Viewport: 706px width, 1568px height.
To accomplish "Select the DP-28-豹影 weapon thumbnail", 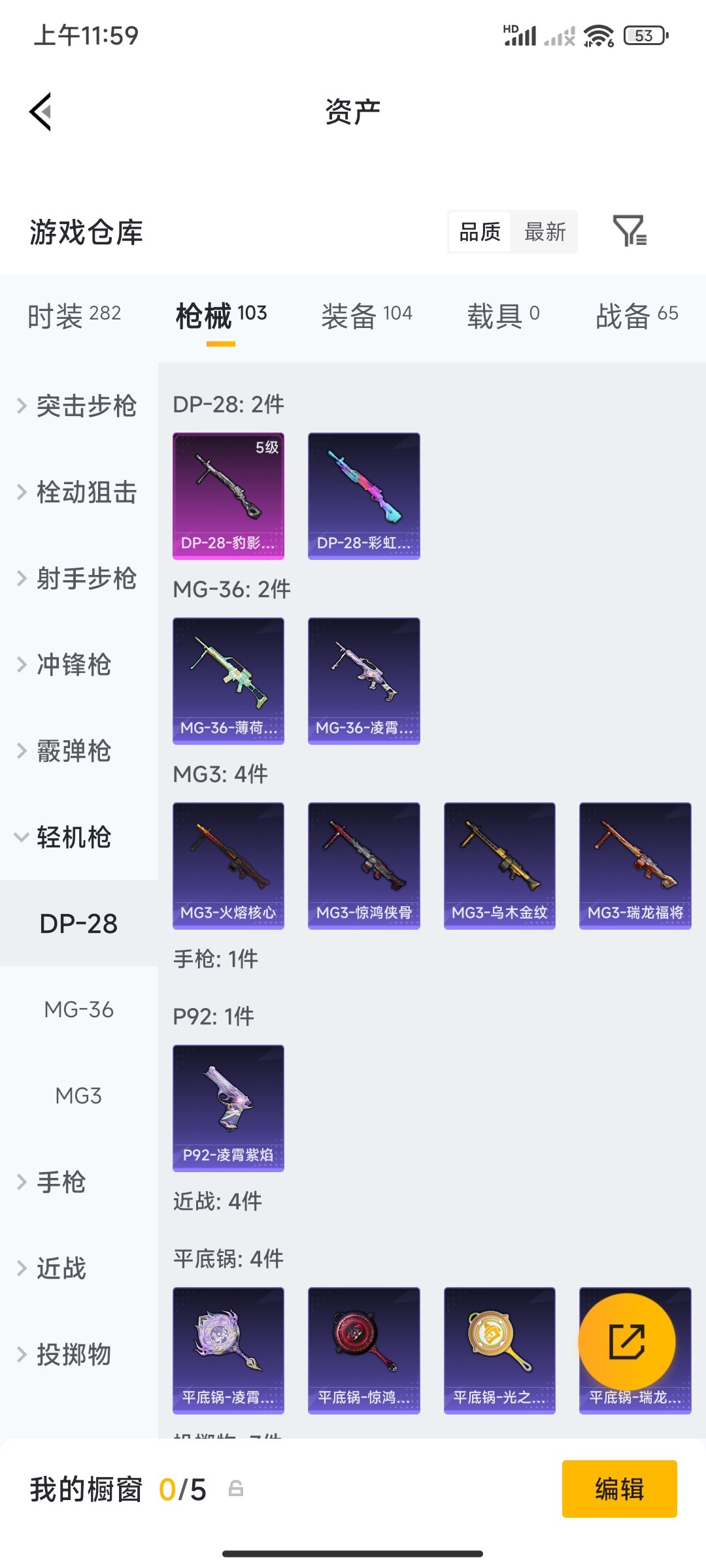I will tap(228, 495).
